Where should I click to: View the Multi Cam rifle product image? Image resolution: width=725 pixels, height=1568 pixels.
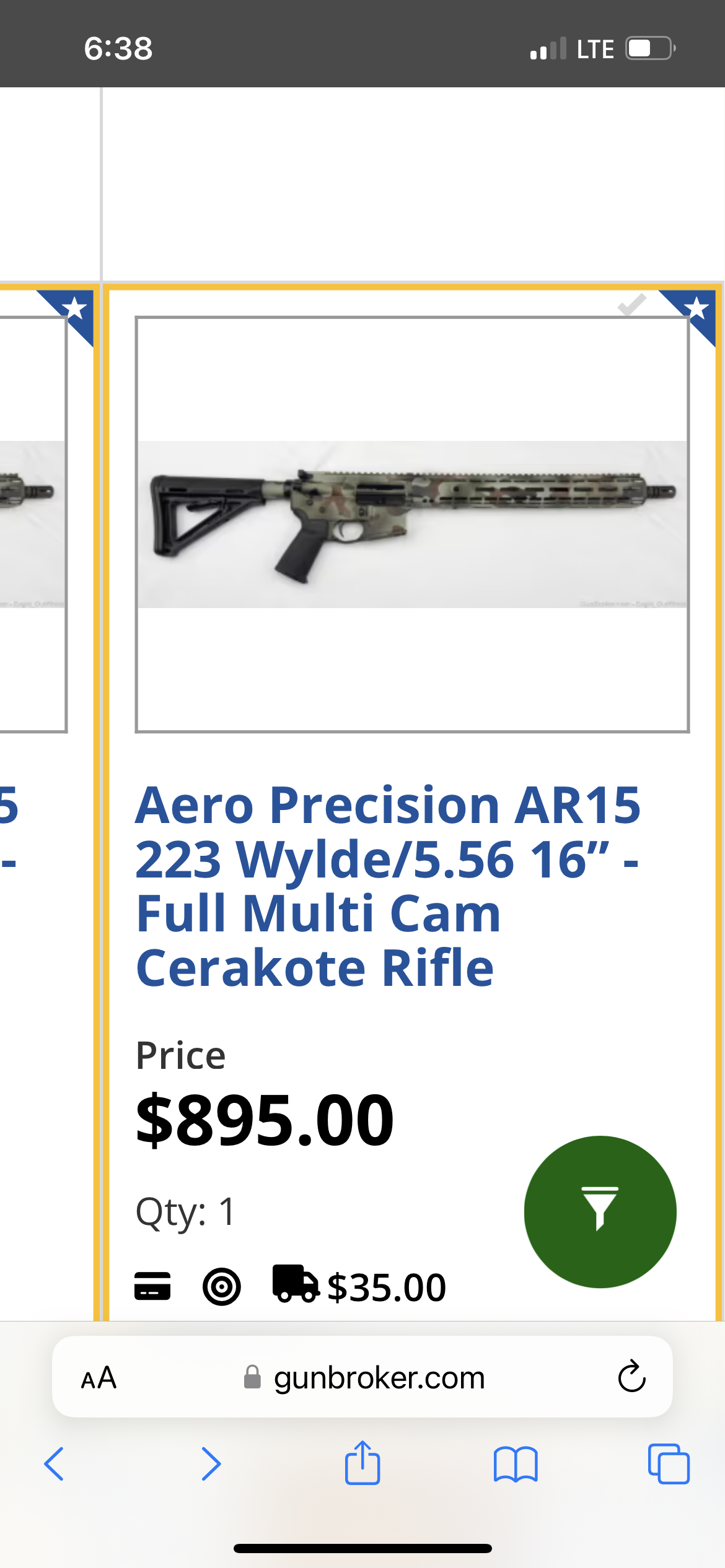(412, 524)
